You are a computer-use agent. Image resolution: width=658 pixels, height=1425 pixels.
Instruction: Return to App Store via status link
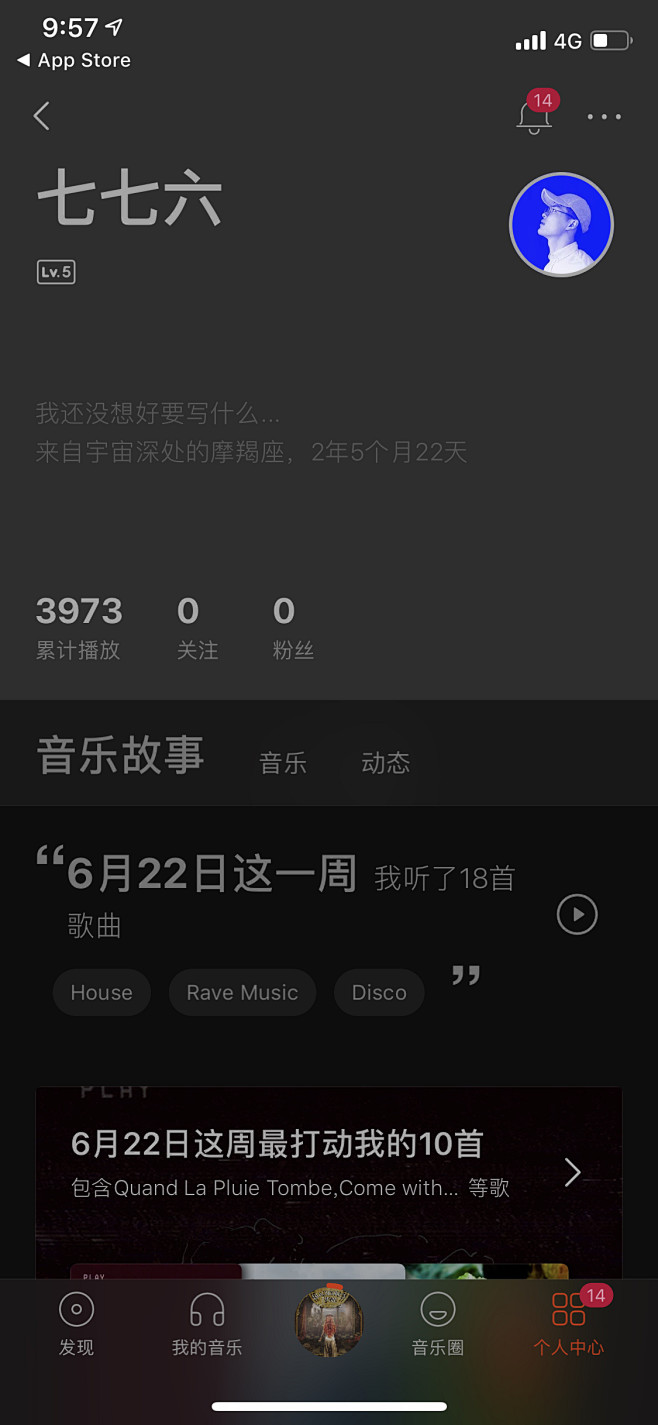[74, 60]
